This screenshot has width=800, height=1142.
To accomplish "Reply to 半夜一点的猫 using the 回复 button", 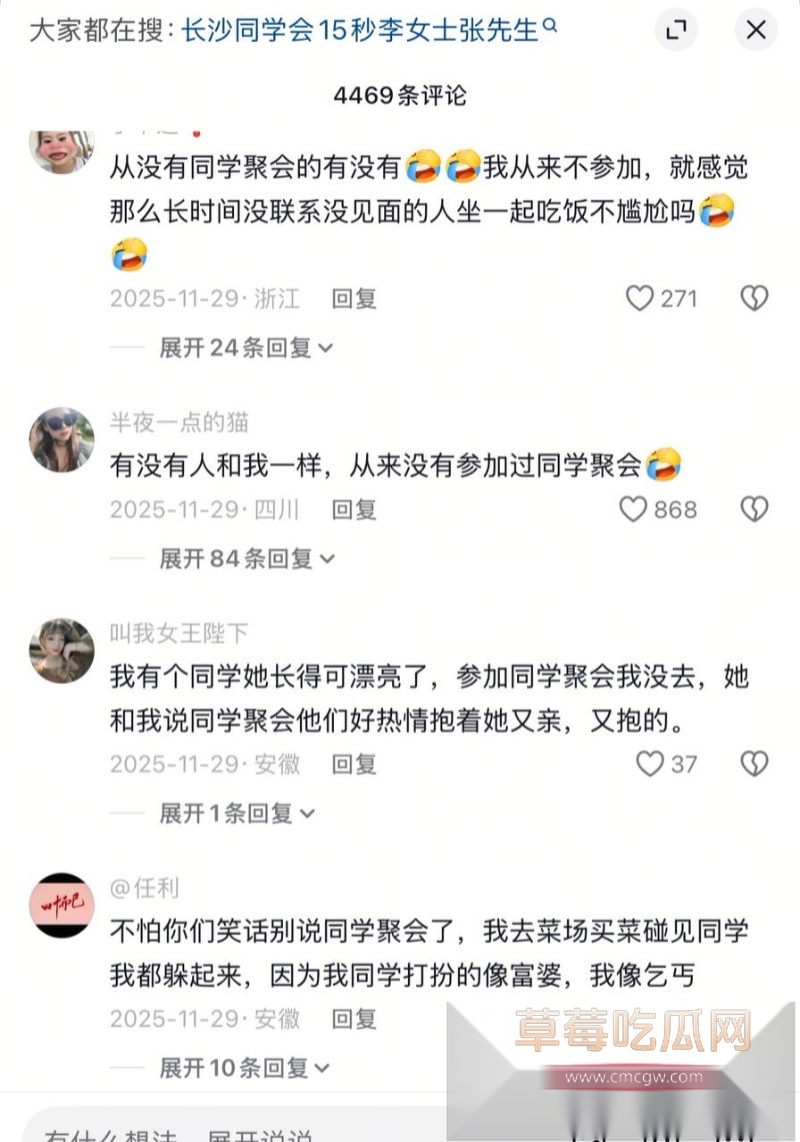I will pyautogui.click(x=353, y=509).
